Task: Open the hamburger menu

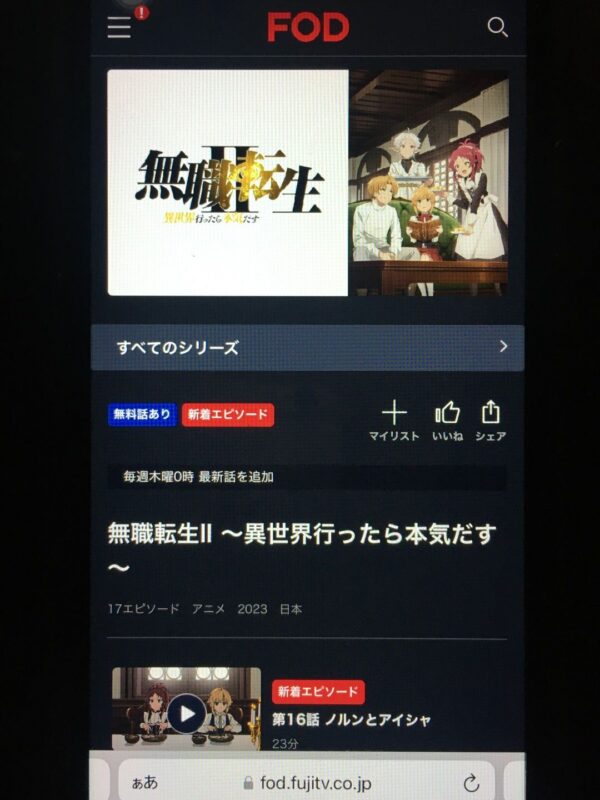Action: (x=120, y=27)
